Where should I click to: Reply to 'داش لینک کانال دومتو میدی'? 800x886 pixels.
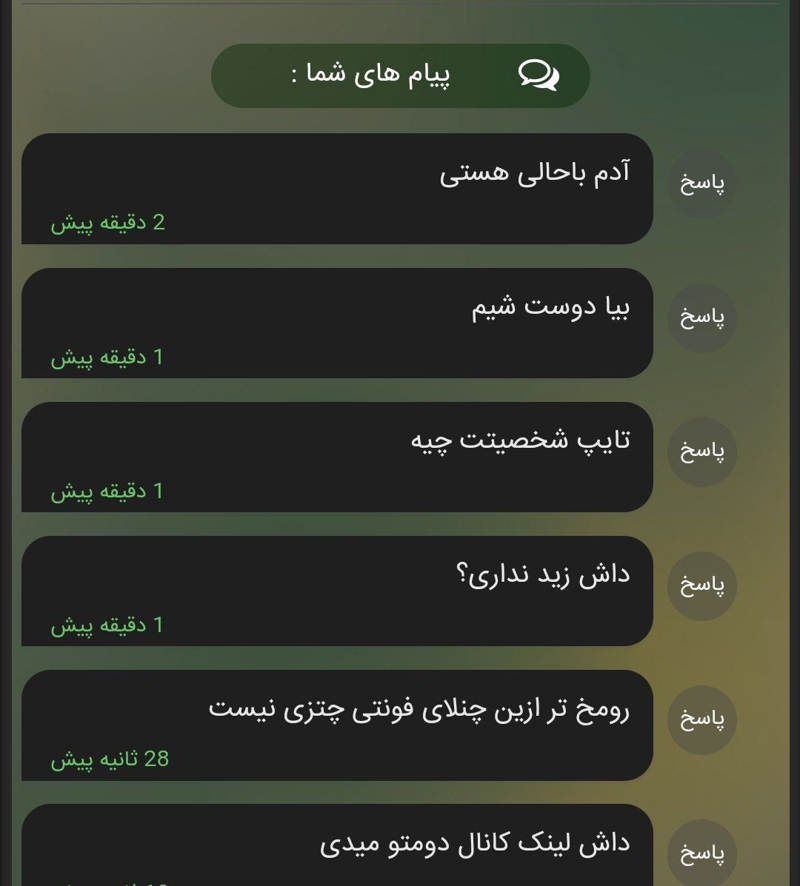(x=702, y=852)
